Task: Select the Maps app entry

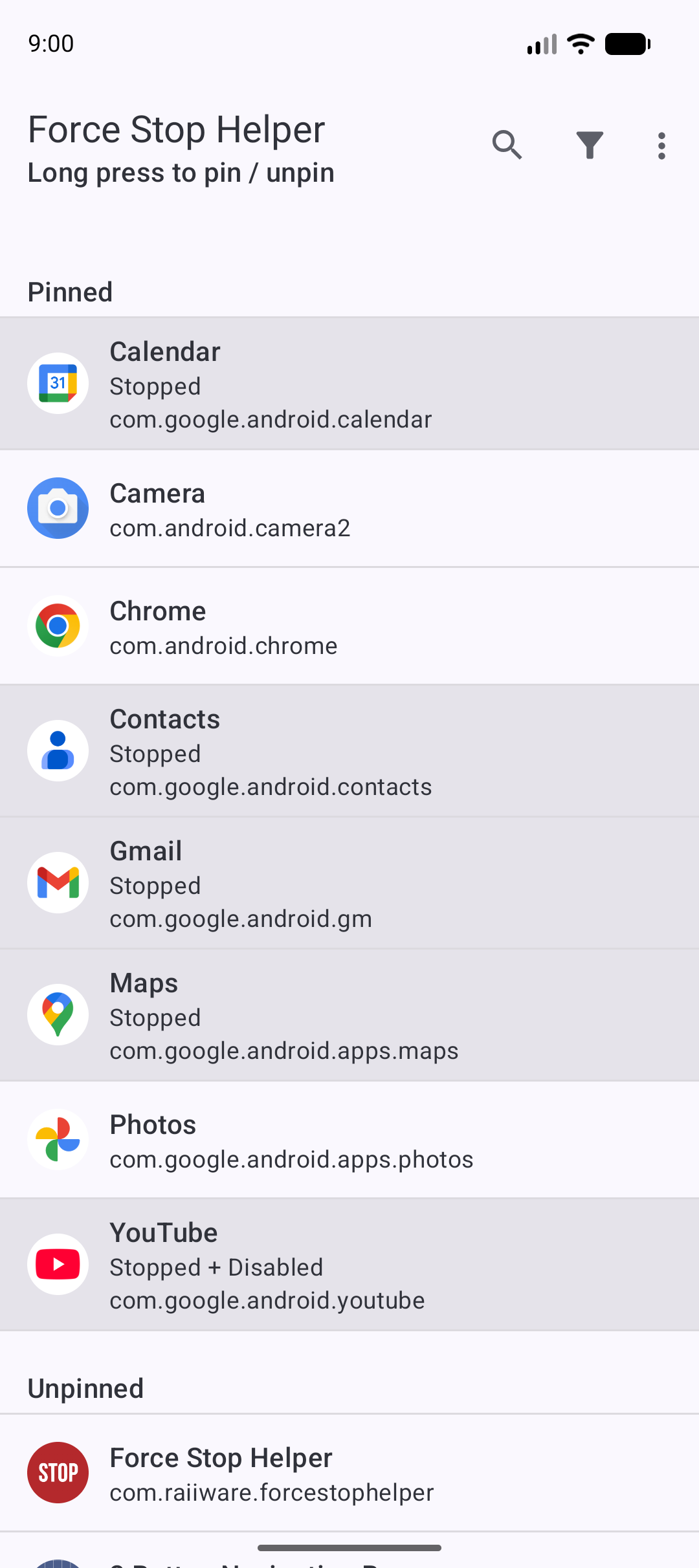Action: coord(349,1016)
